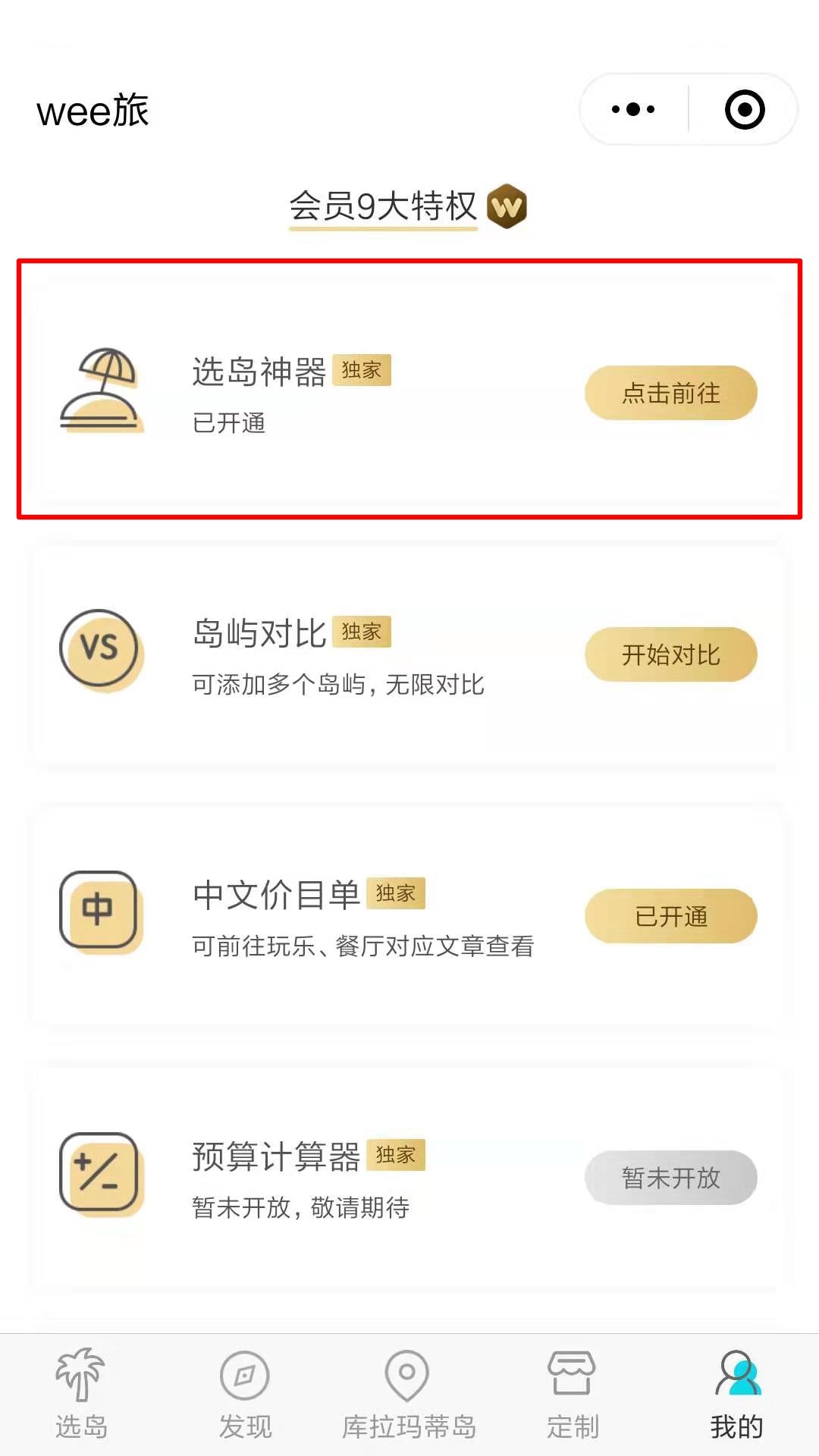
Task: Open the mini program more options menu
Action: [633, 109]
